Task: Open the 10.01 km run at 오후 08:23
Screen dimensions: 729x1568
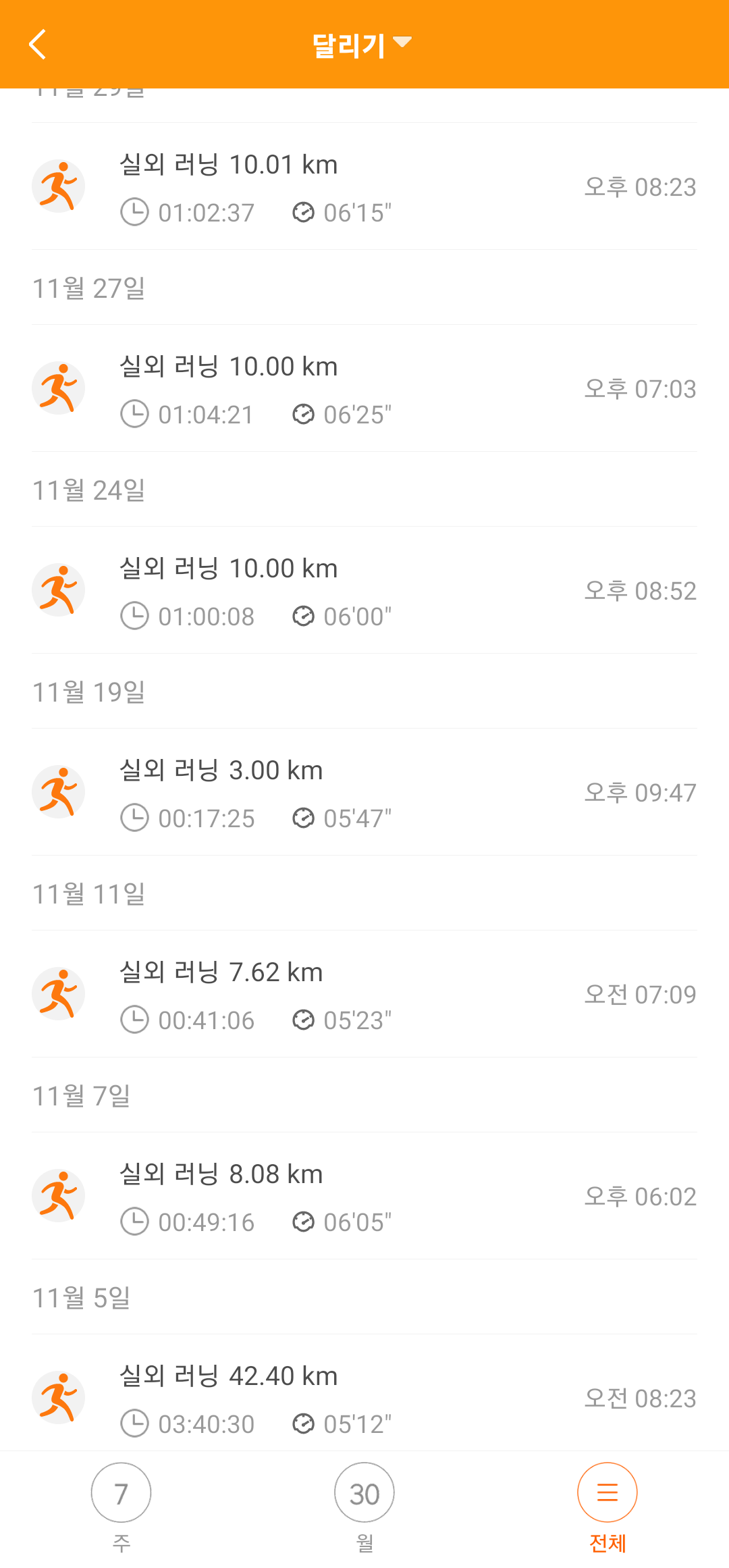Action: (x=364, y=187)
